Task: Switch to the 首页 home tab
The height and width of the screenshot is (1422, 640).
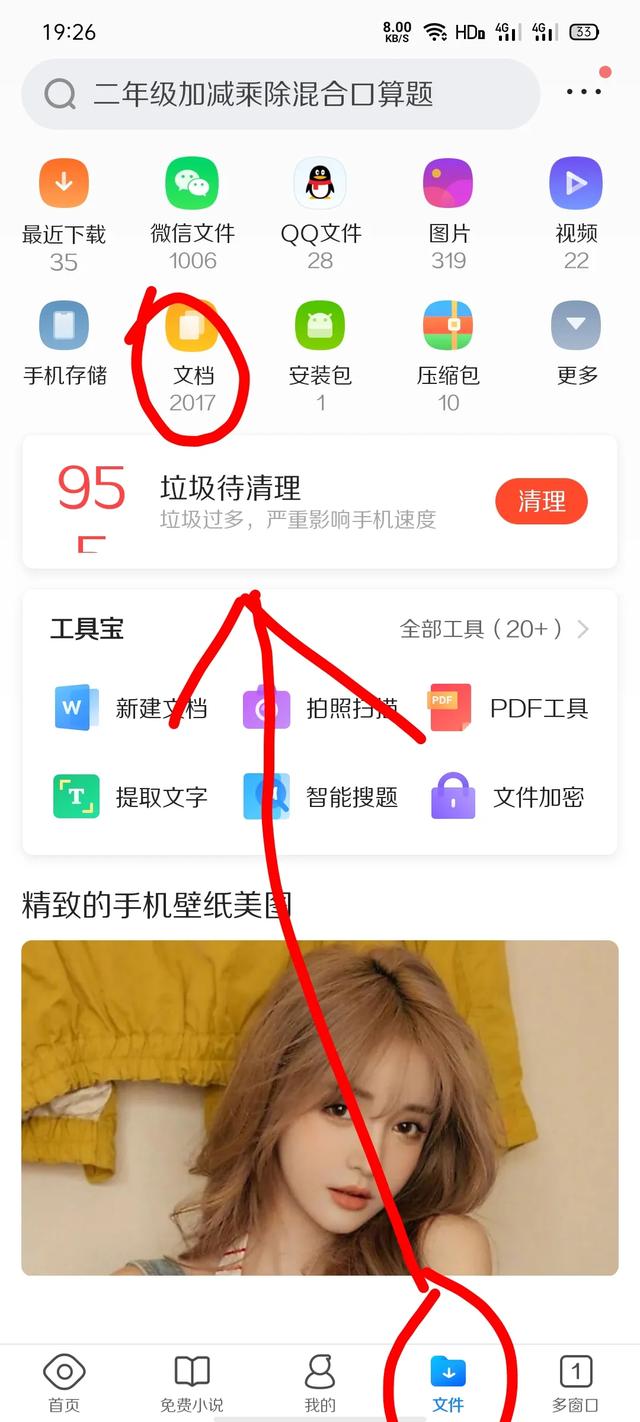Action: (x=64, y=1382)
